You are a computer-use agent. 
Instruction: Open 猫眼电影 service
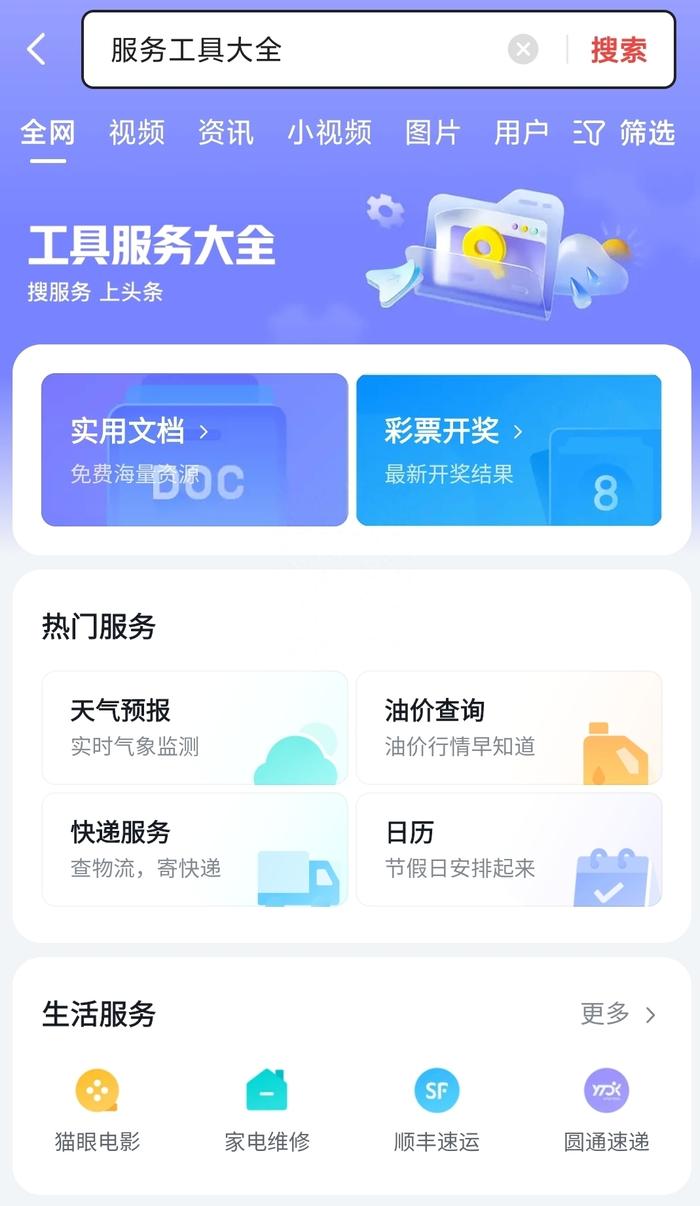(97, 1110)
